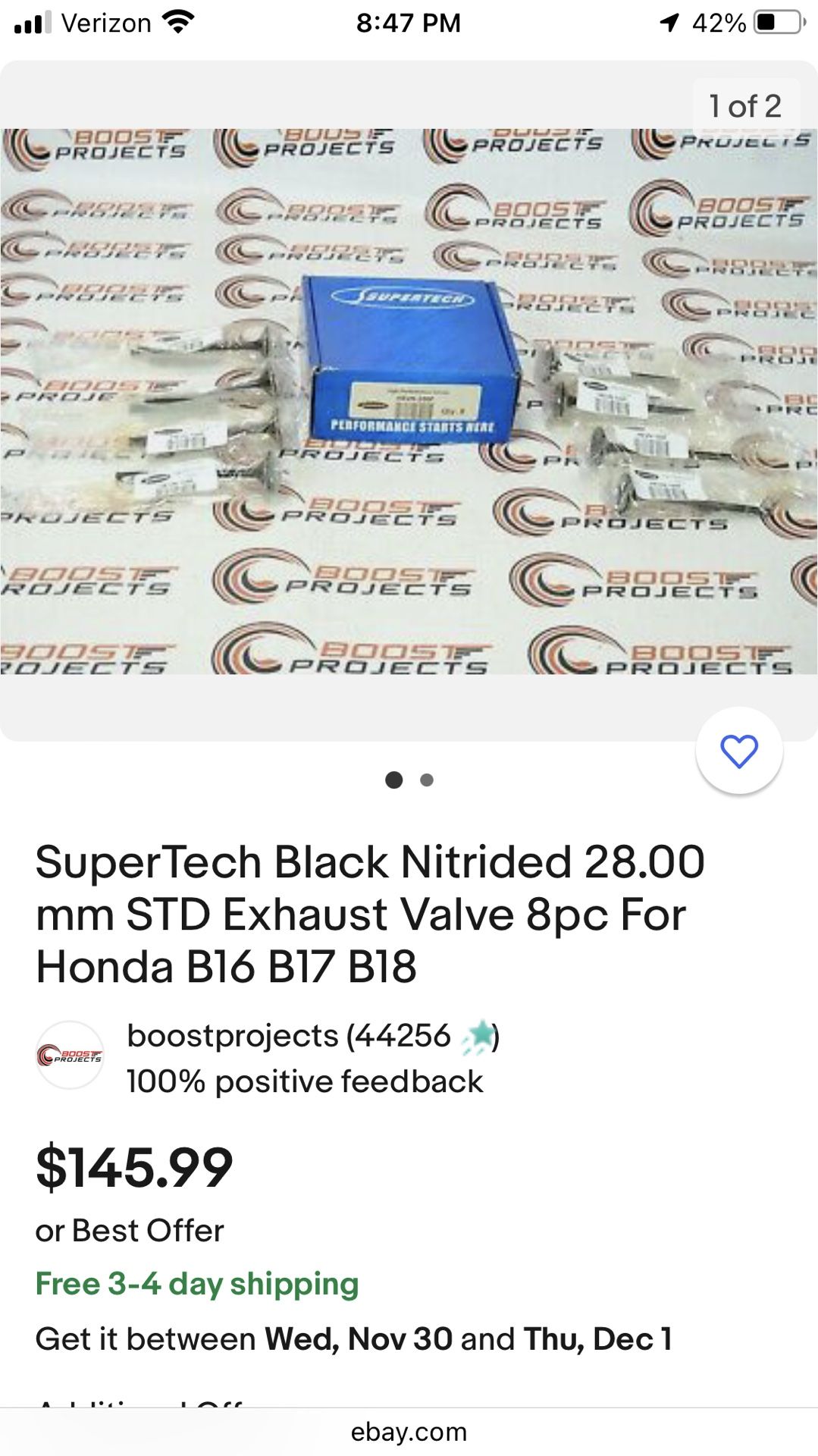Tap 8:47 PM to expand the clock
Screen dimensions: 818x1456
click(409, 22)
